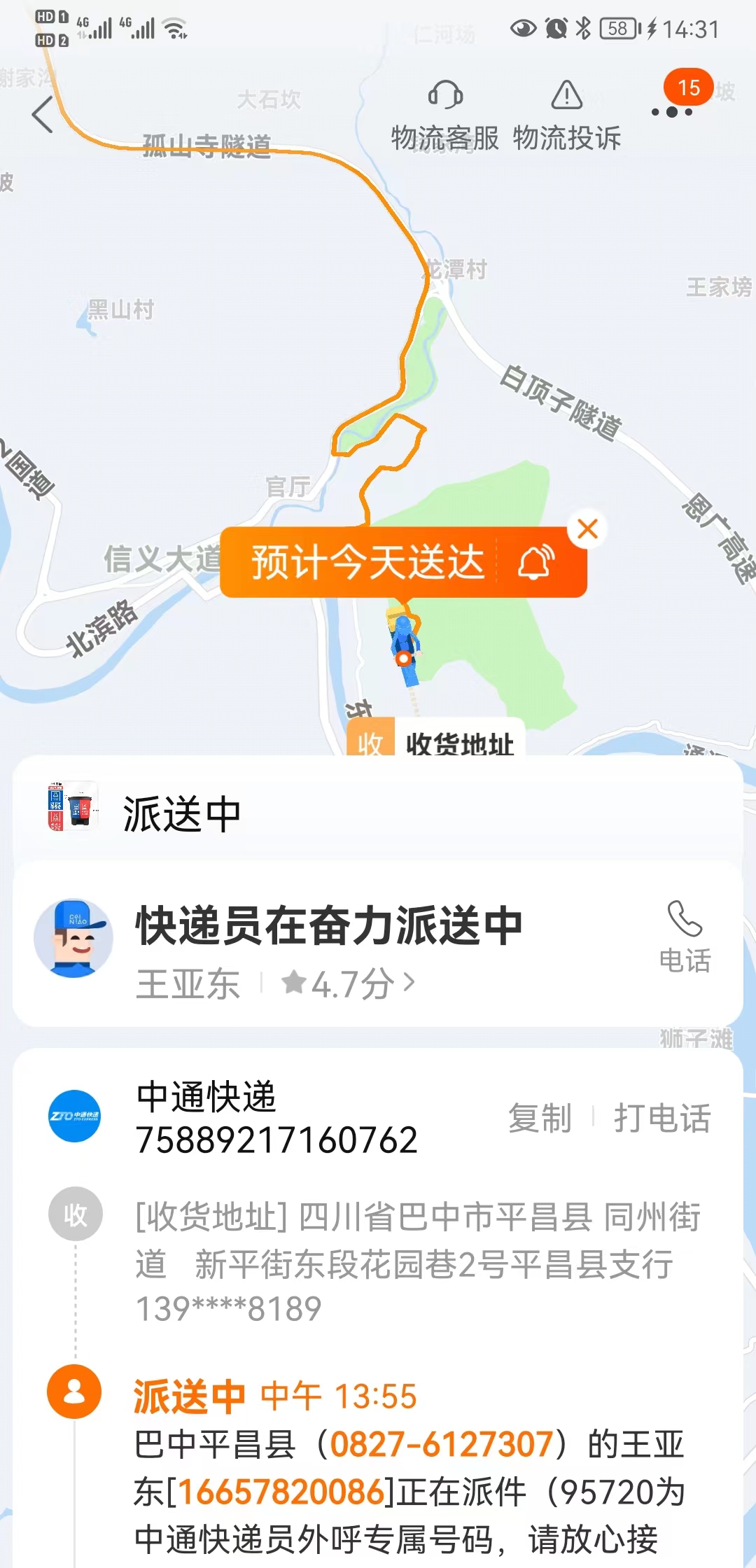This screenshot has height=1568, width=756.
Task: Close the 预计今天送达 banner
Action: pos(587,529)
